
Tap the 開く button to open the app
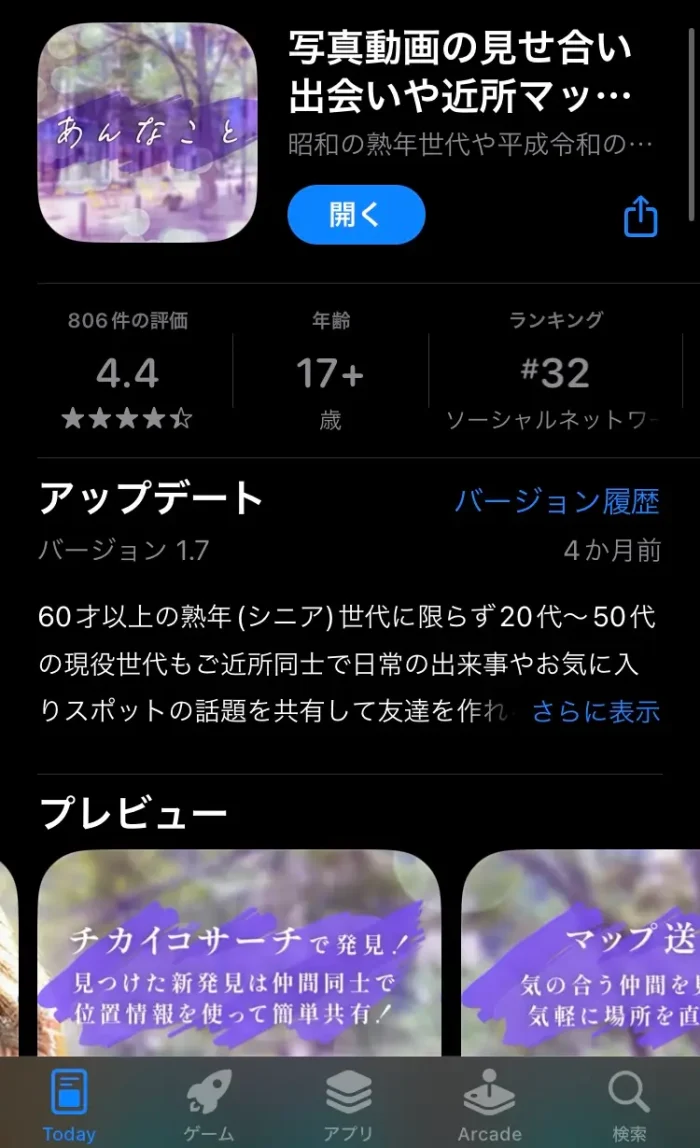click(356, 215)
